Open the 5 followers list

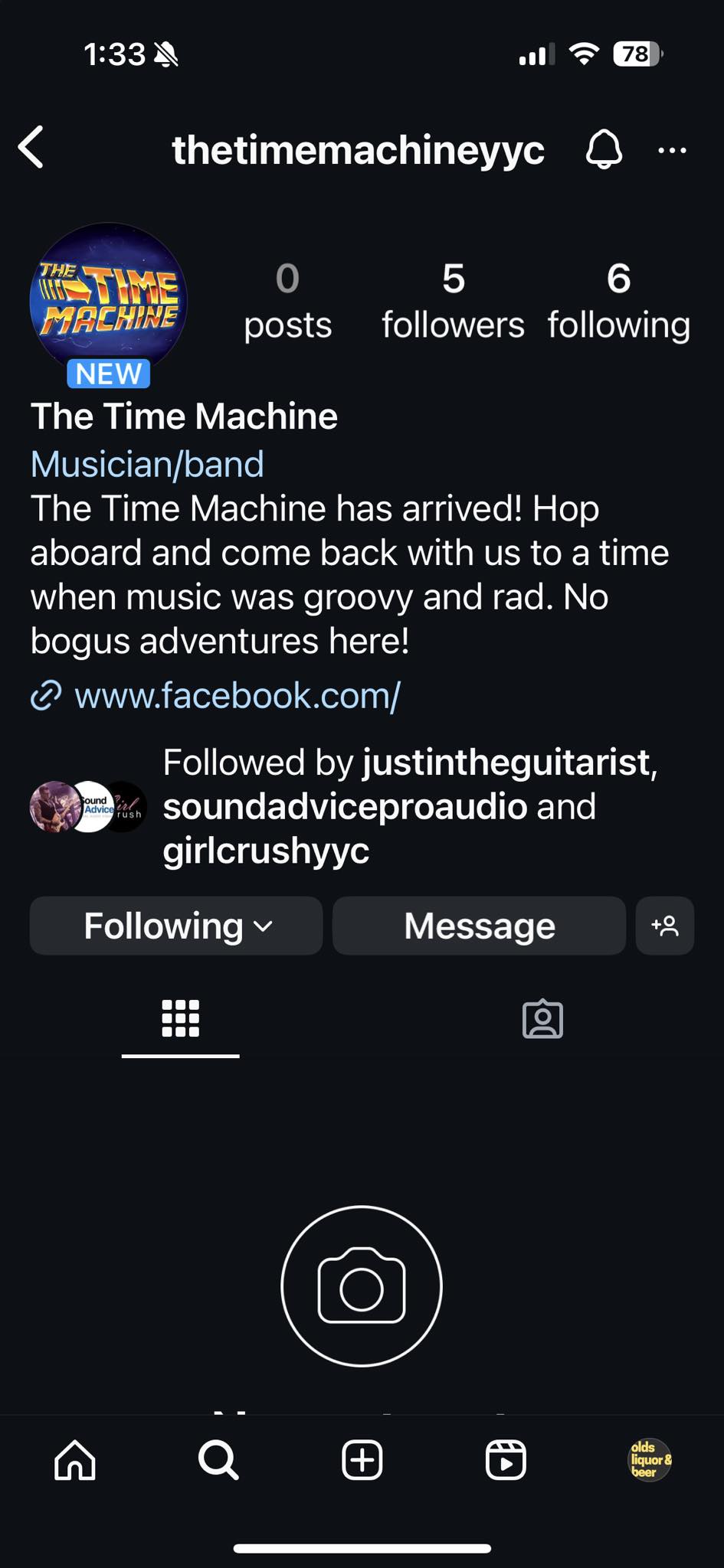coord(453,301)
